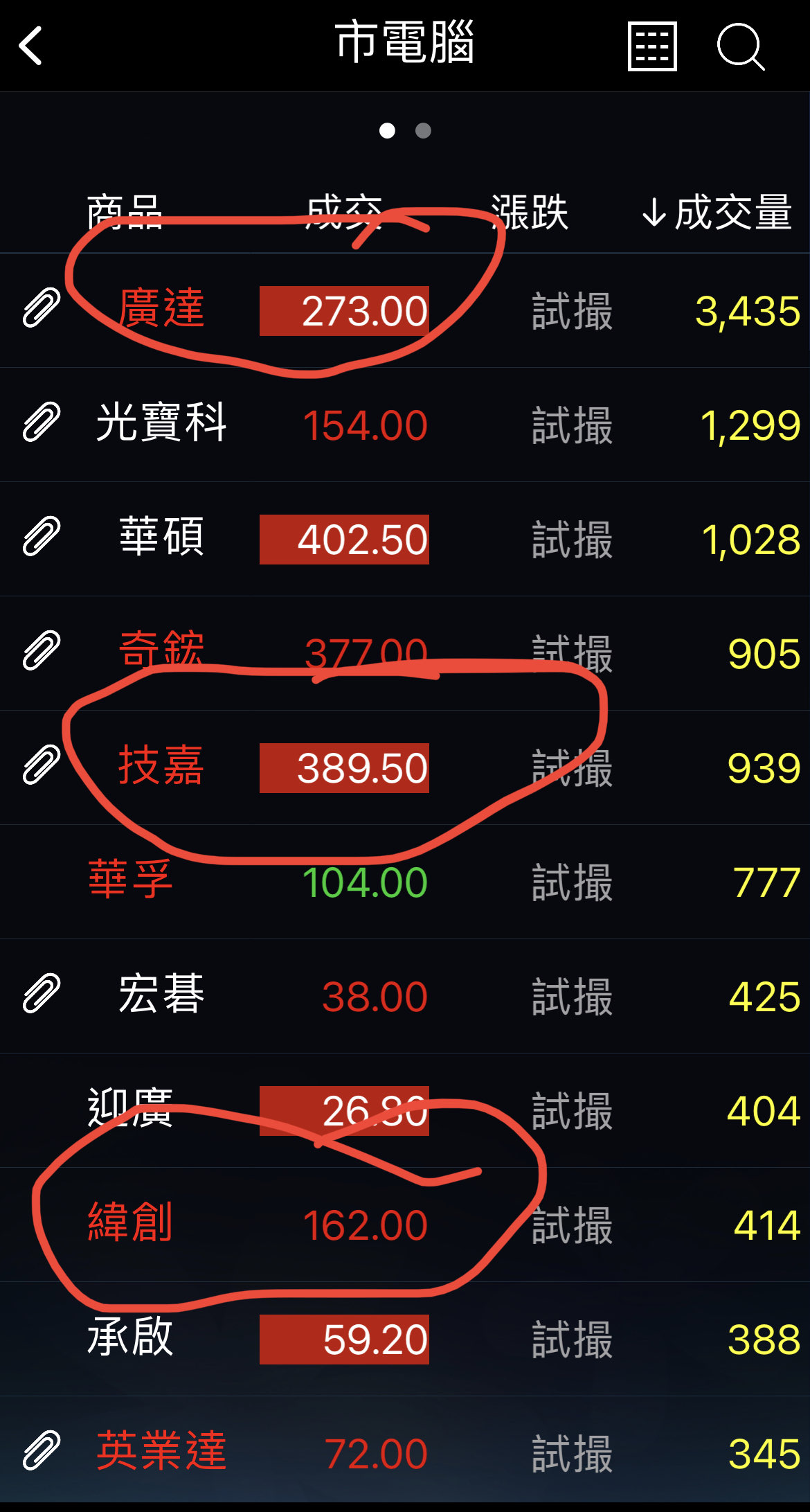Screen dimensions: 810x1512
Task: Open the search magnifier
Action: (x=740, y=46)
